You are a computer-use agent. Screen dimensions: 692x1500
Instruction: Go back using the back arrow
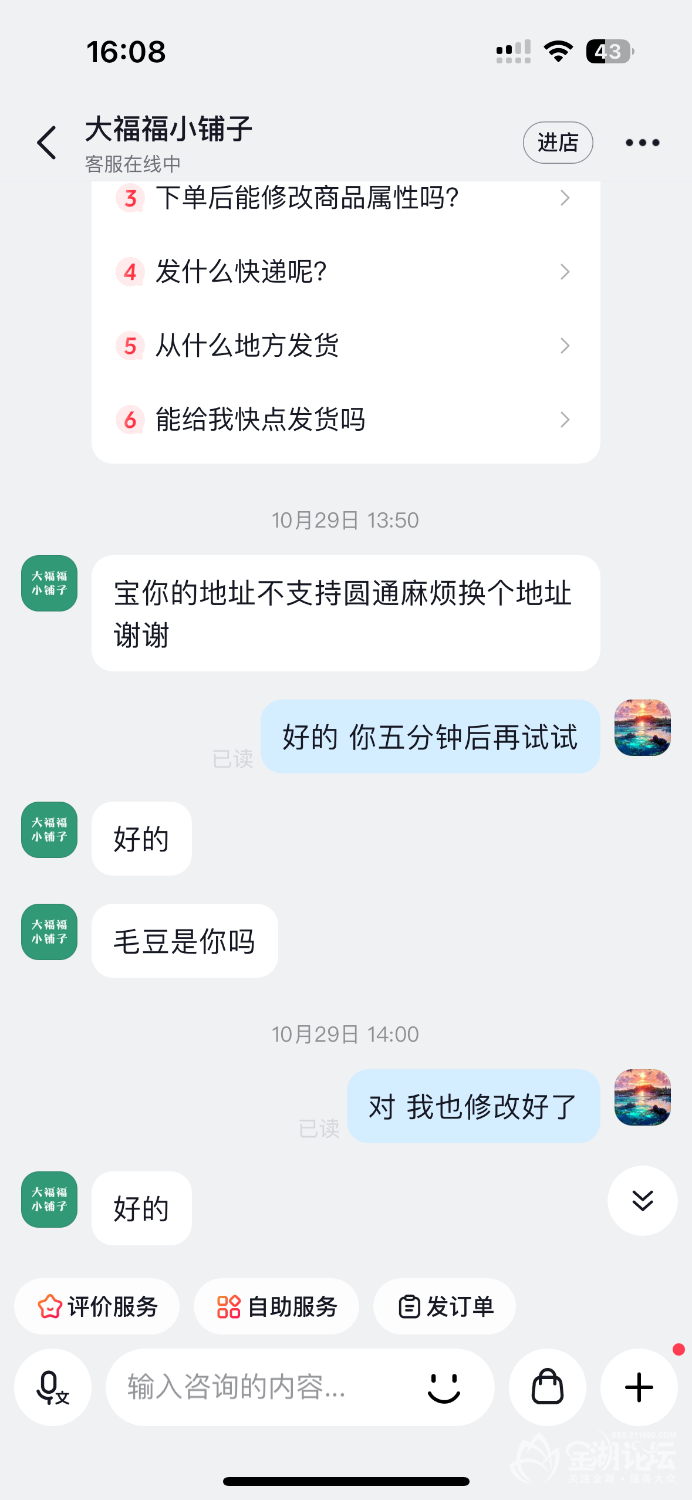pyautogui.click(x=46, y=143)
